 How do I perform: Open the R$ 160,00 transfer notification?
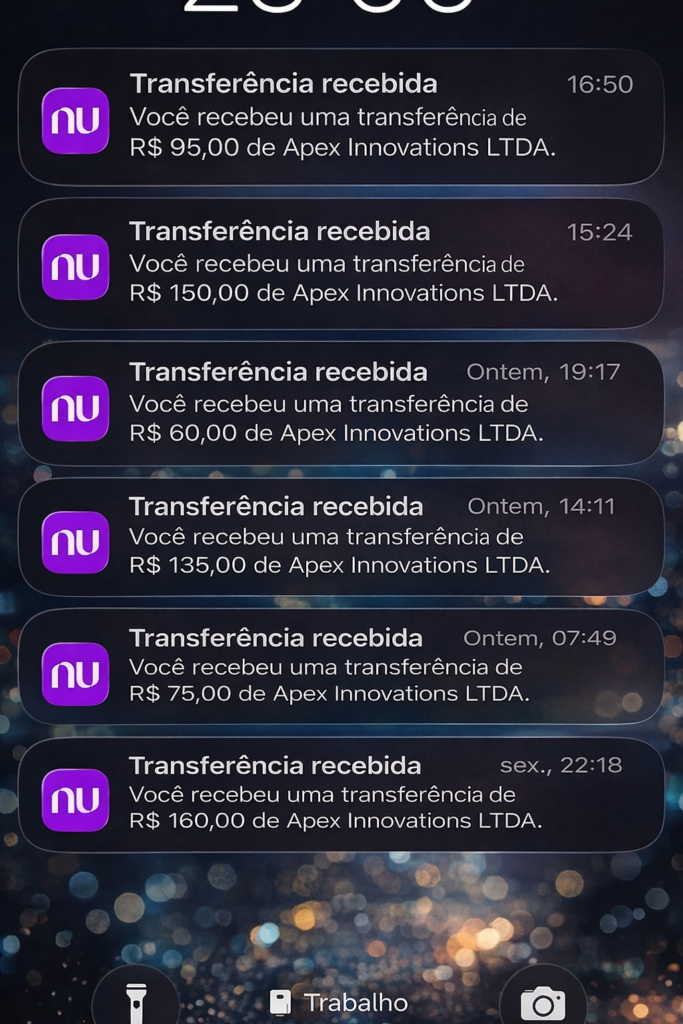click(x=341, y=795)
